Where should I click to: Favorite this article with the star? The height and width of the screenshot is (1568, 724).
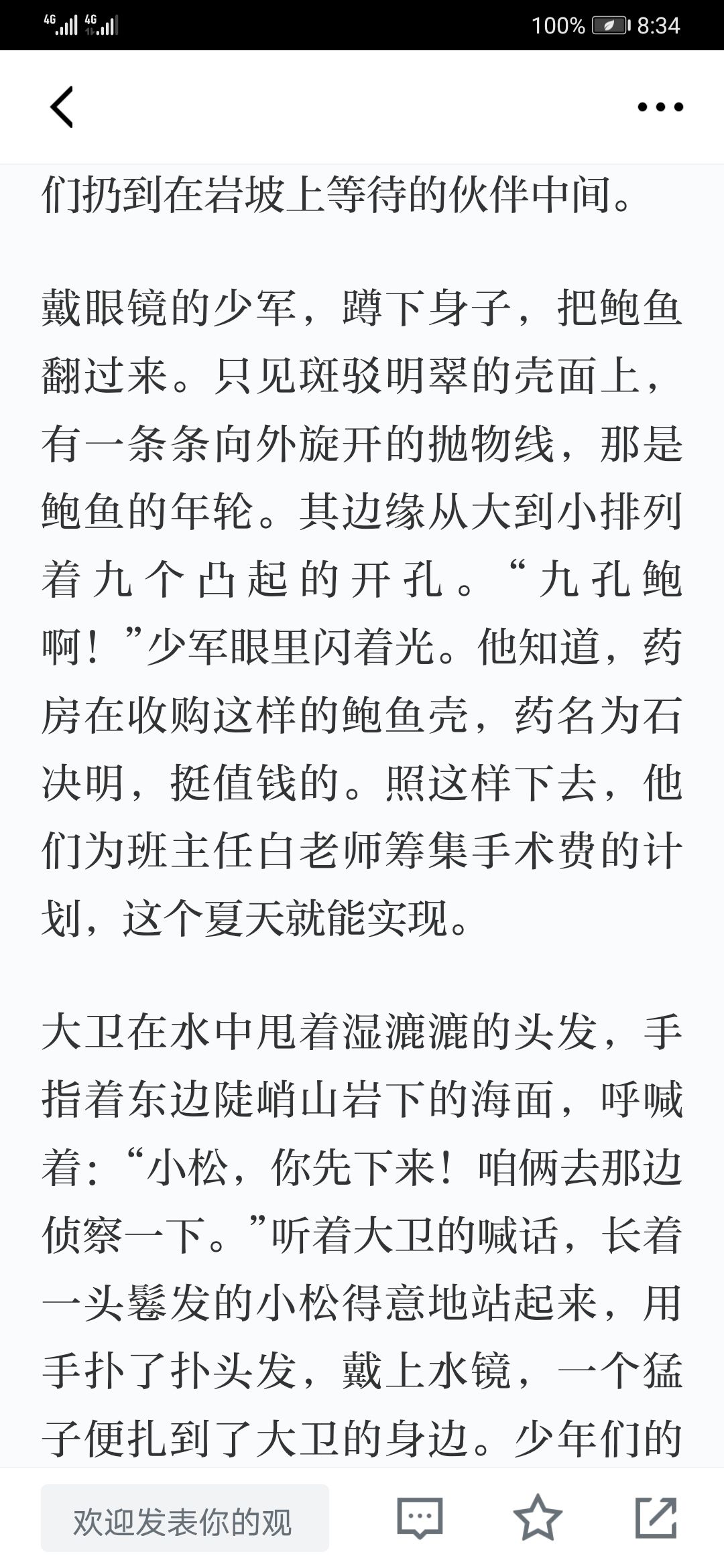point(538,1516)
